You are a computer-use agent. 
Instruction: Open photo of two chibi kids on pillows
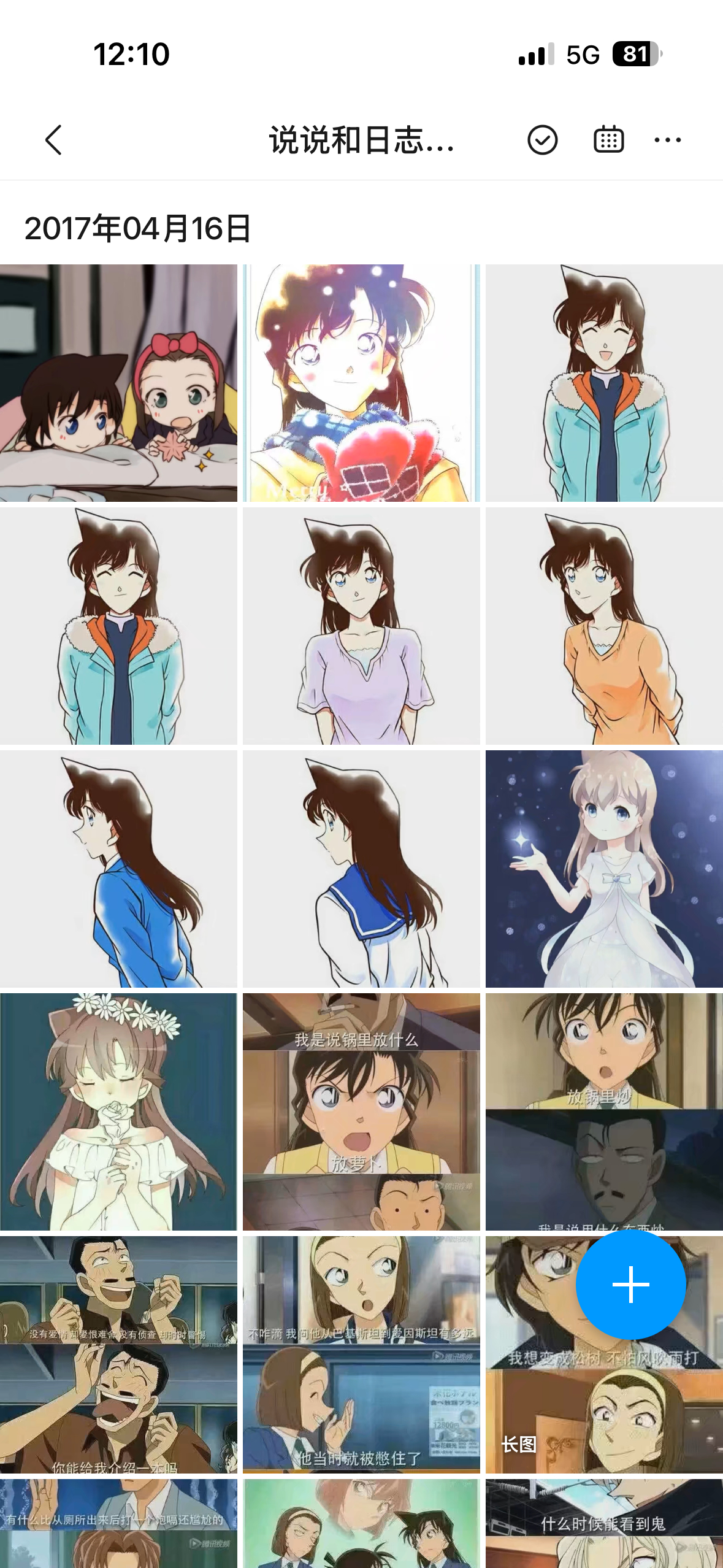[x=118, y=383]
